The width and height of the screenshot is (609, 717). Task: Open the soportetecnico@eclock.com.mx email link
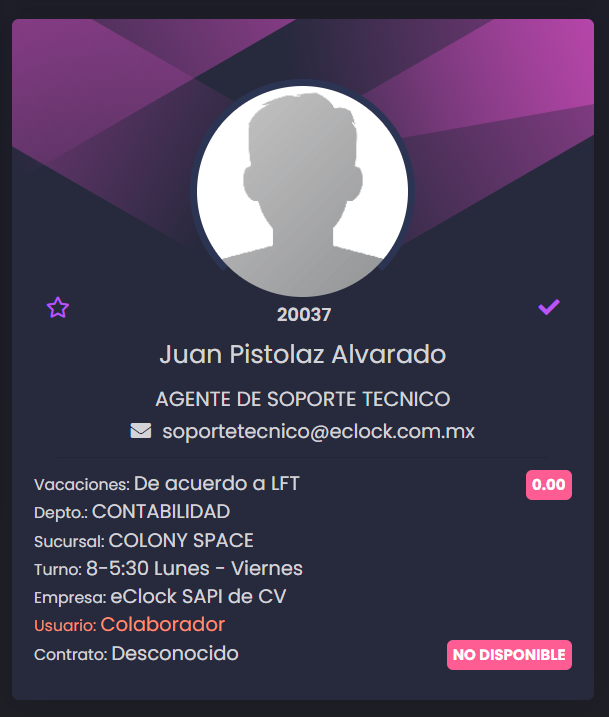coord(317,432)
